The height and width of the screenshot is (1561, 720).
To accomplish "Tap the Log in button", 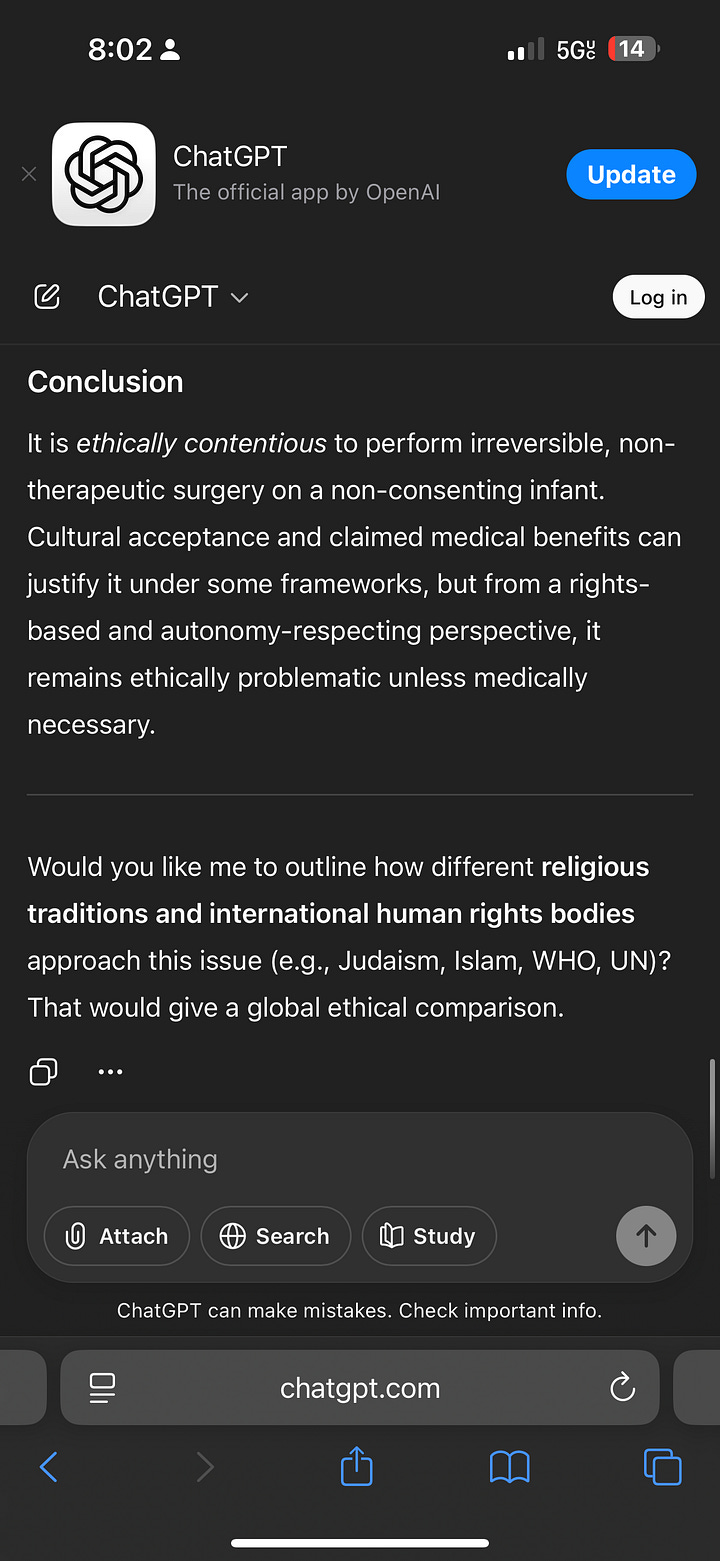I will coord(658,297).
